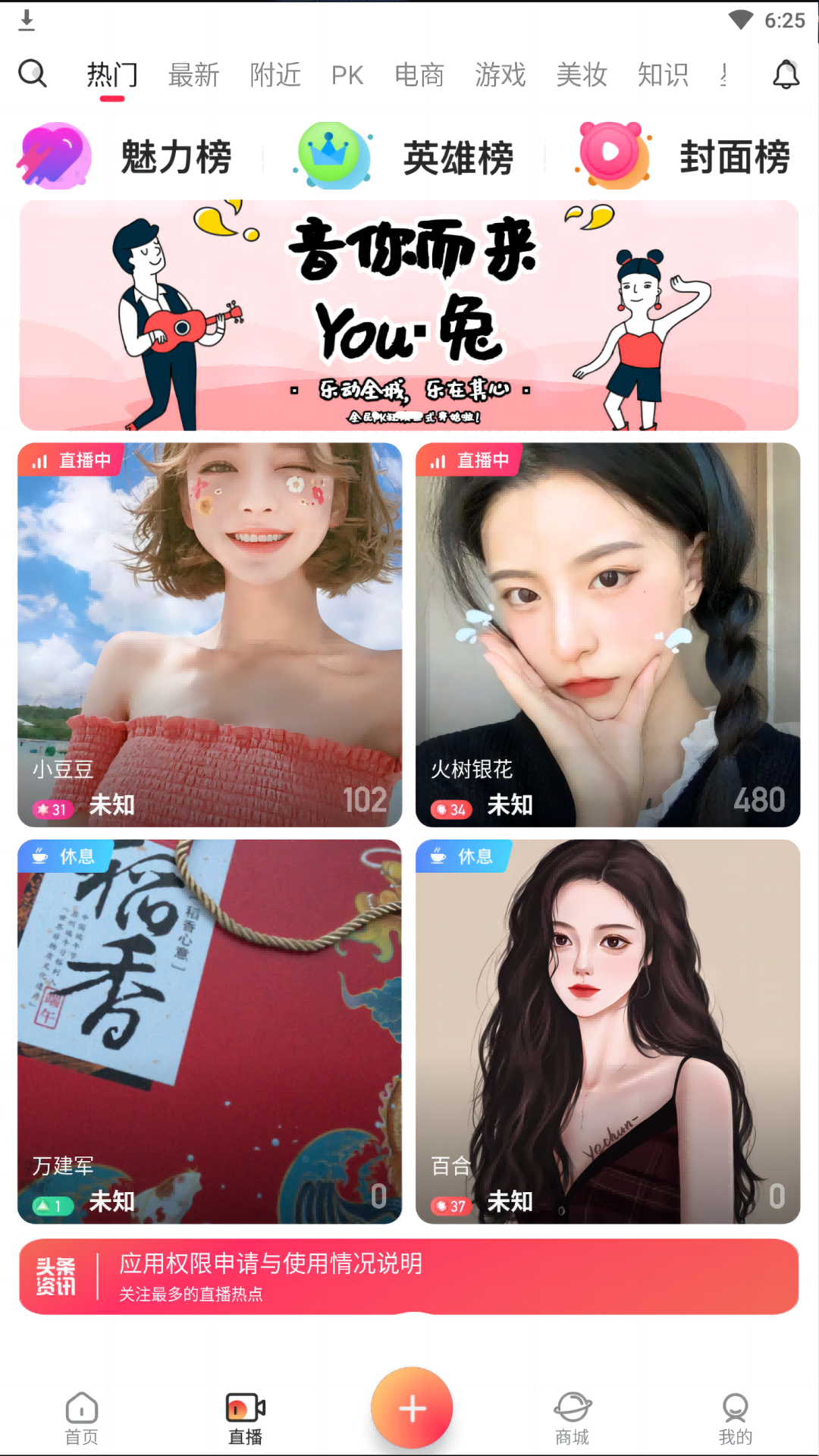Tap the orange plus button
The image size is (819, 1456).
(x=412, y=1408)
